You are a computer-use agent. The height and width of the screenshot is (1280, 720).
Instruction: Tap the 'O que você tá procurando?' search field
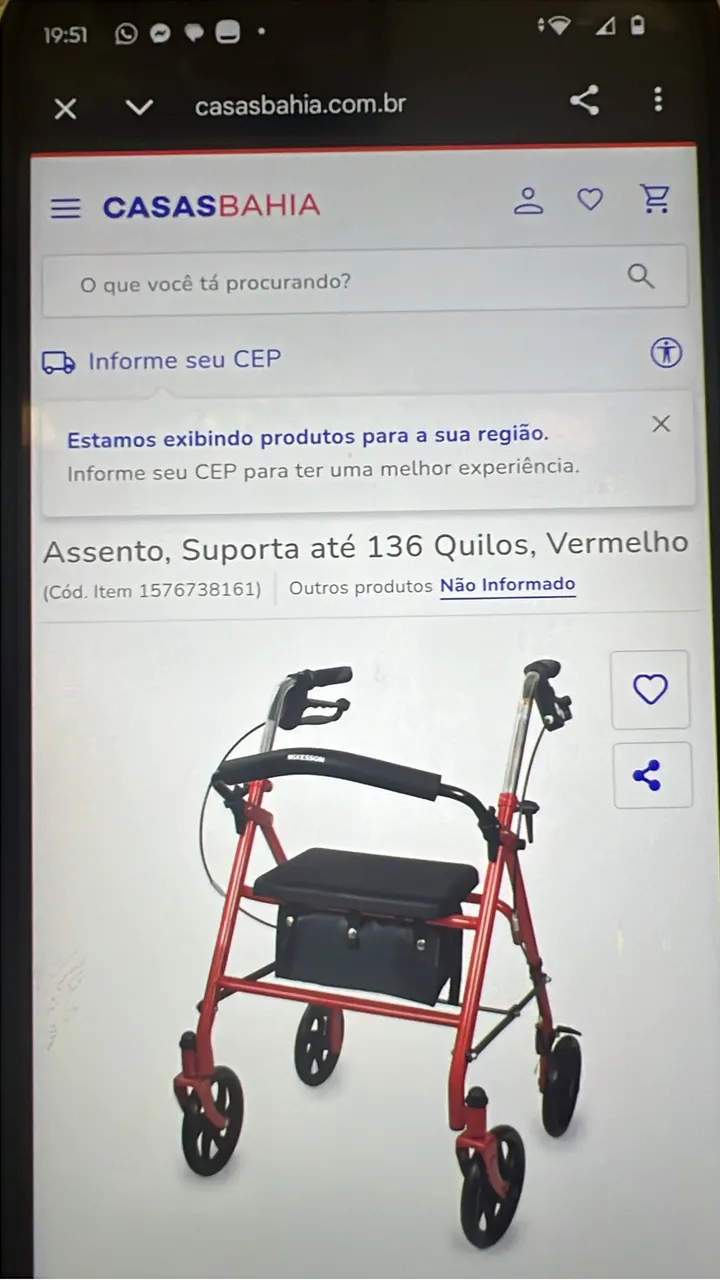point(365,281)
